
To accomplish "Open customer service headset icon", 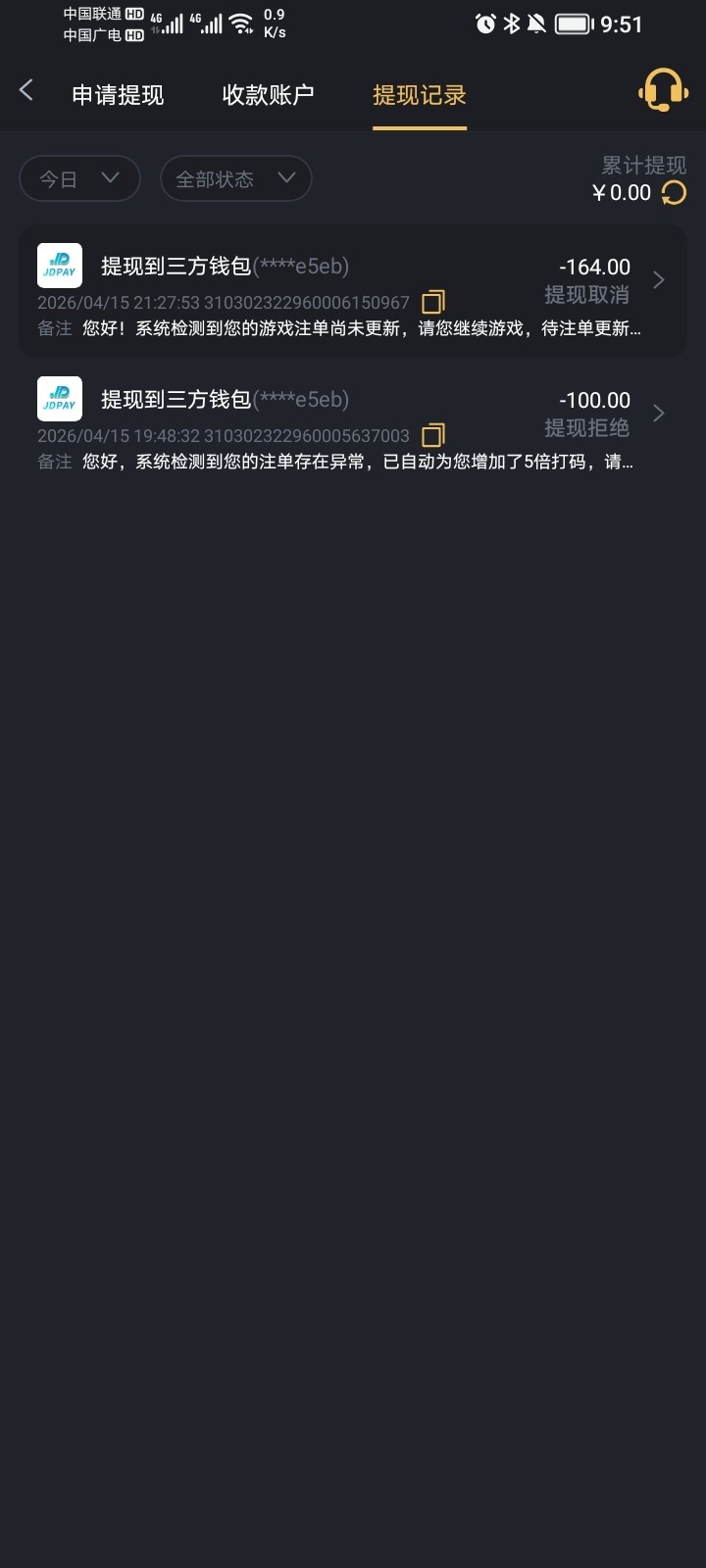I will pyautogui.click(x=662, y=91).
